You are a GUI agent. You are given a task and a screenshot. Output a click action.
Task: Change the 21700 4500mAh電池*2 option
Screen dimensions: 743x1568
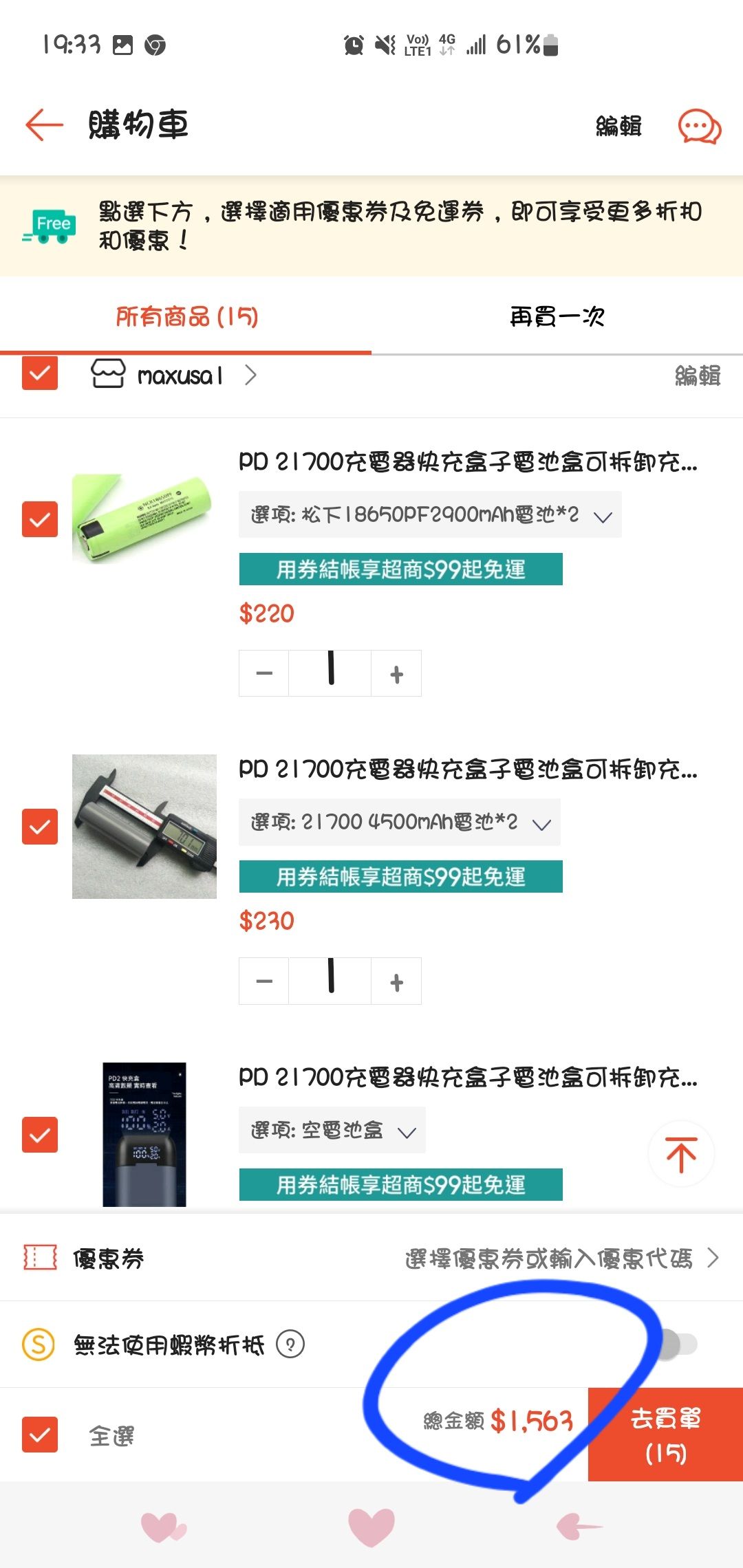400,822
